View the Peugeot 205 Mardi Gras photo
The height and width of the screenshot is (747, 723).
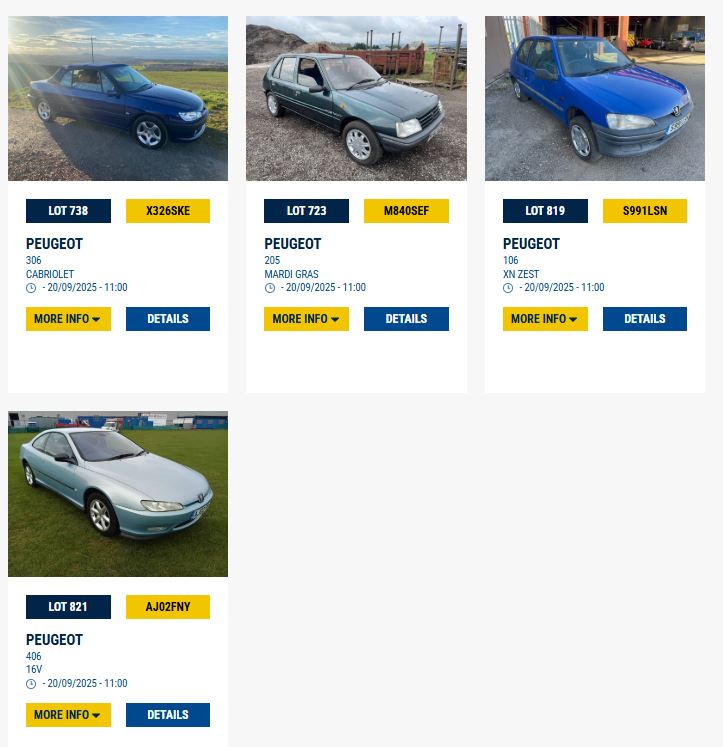pos(356,98)
